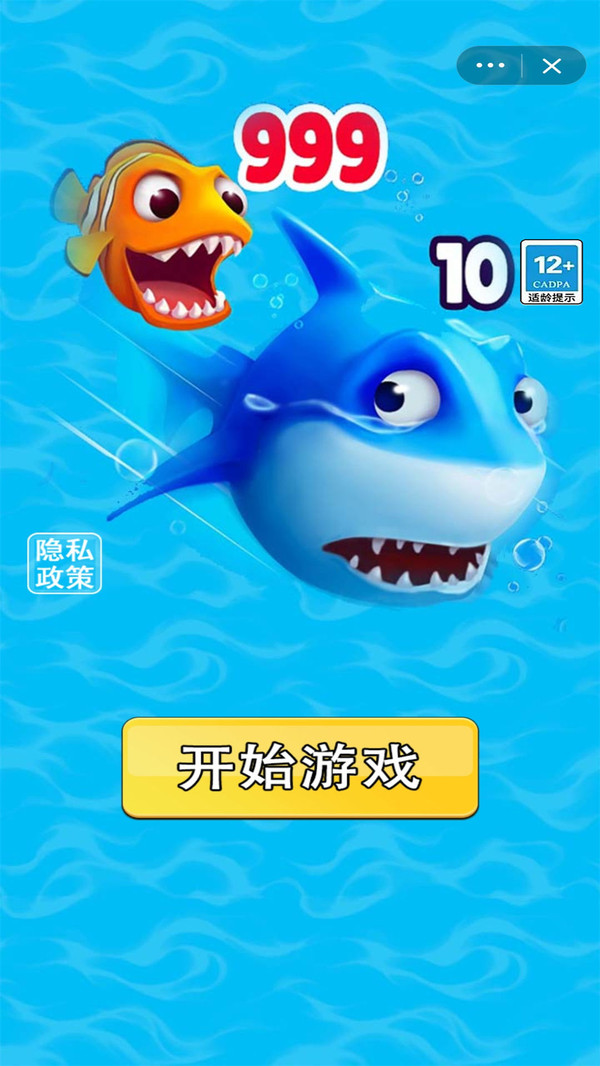View the CADPA 12+ age rating notice

click(552, 272)
